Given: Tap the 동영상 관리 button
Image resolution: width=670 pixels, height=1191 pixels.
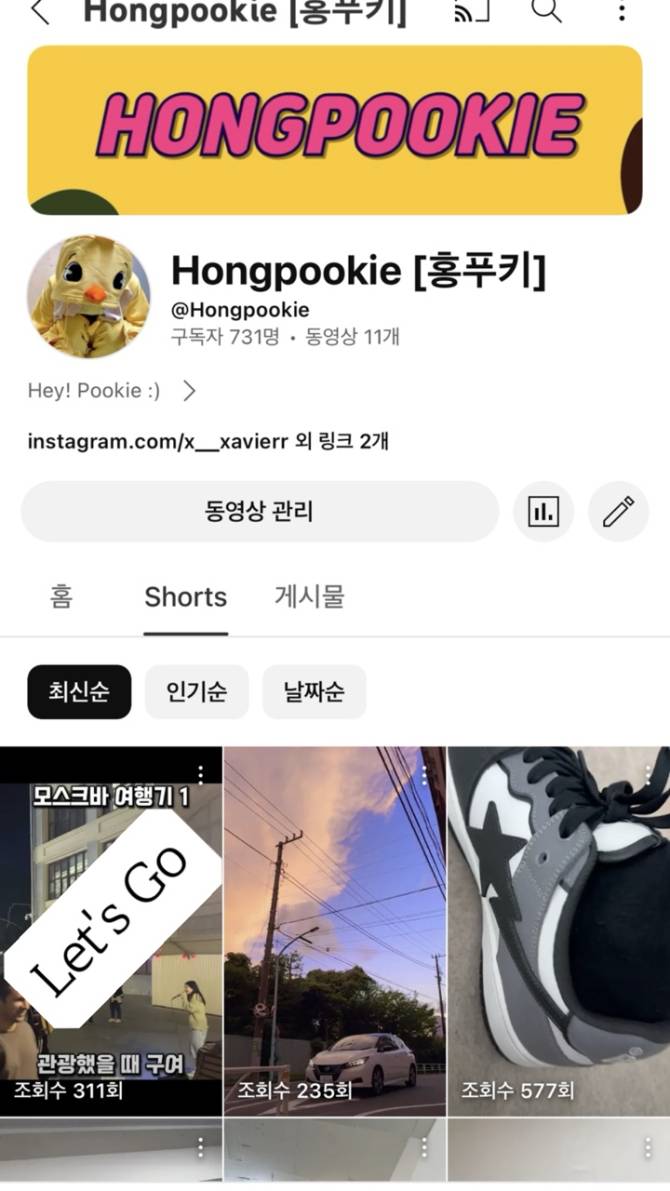Looking at the screenshot, I should tap(260, 512).
